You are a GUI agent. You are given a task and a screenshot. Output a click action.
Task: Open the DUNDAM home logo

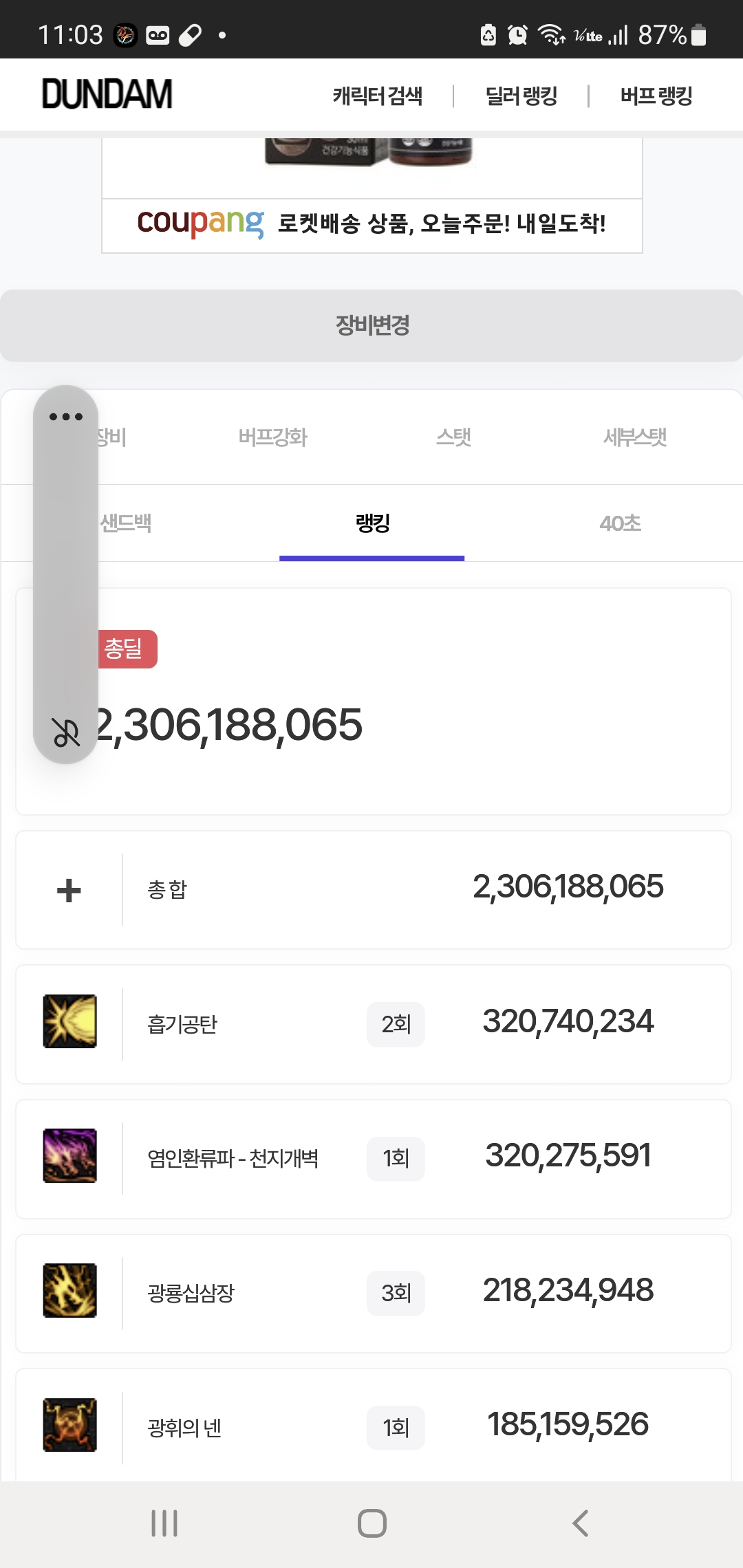pyautogui.click(x=107, y=94)
